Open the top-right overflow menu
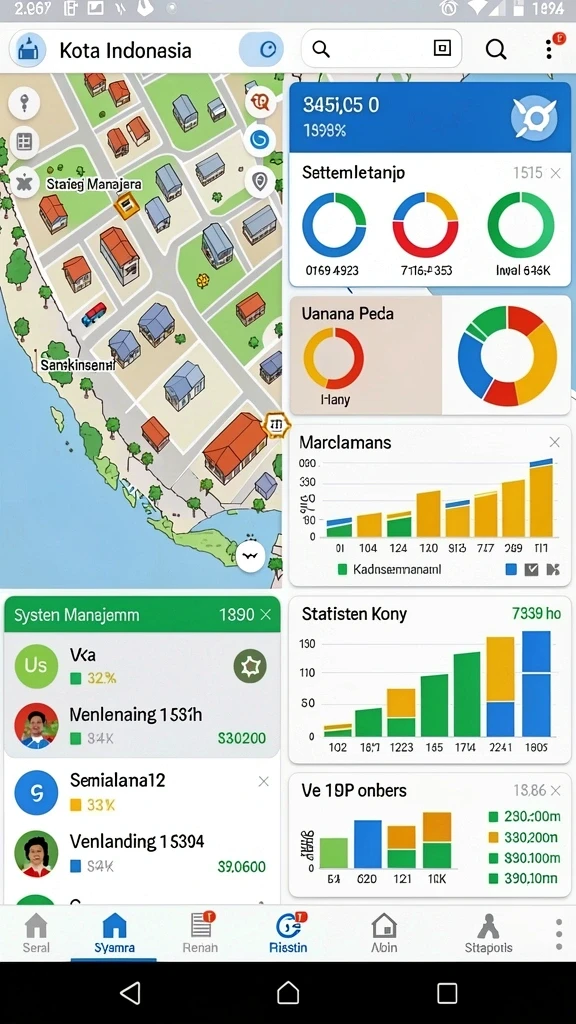 (x=549, y=49)
